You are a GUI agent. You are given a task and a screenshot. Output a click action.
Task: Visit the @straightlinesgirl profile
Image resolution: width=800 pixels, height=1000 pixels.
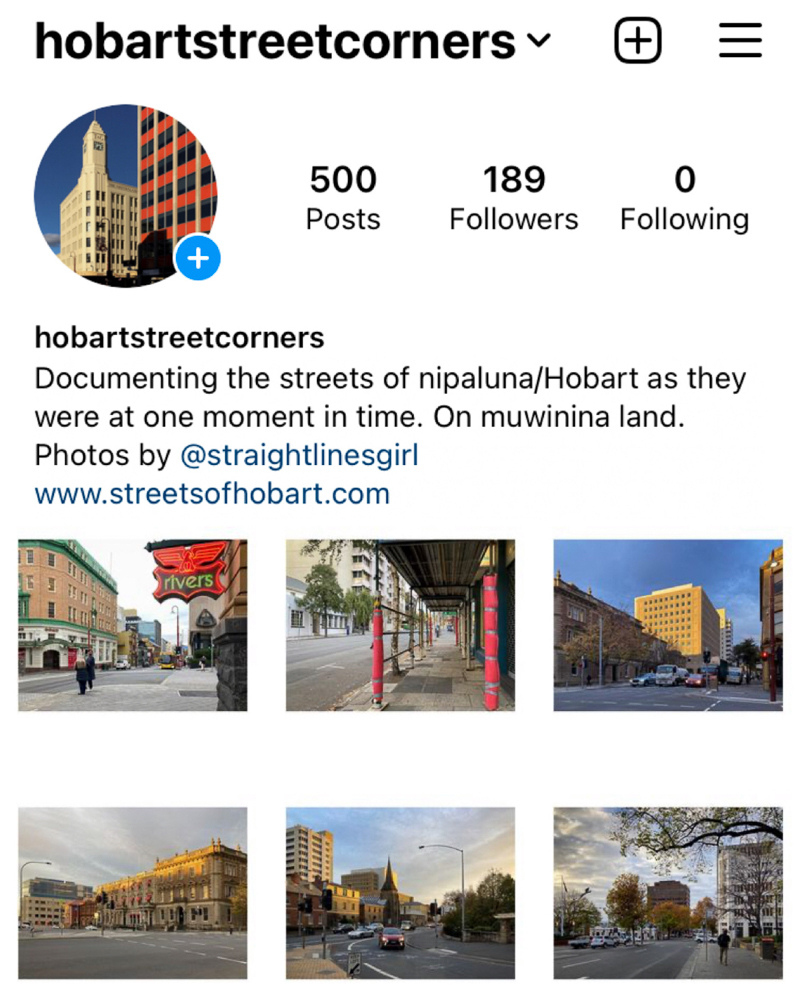(299, 456)
